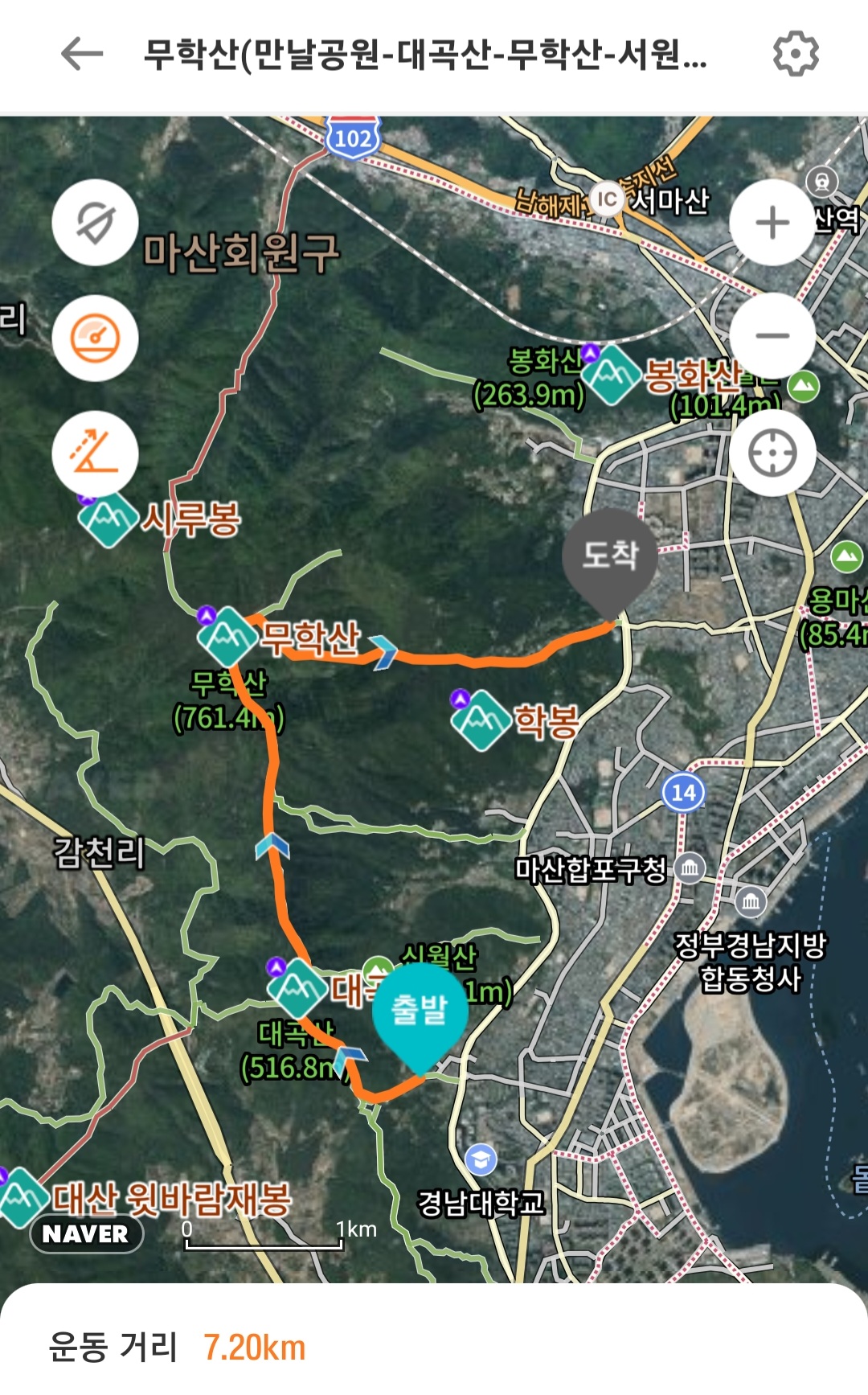Center map with the crosshair location button
This screenshot has width=868, height=1395.
[x=772, y=453]
